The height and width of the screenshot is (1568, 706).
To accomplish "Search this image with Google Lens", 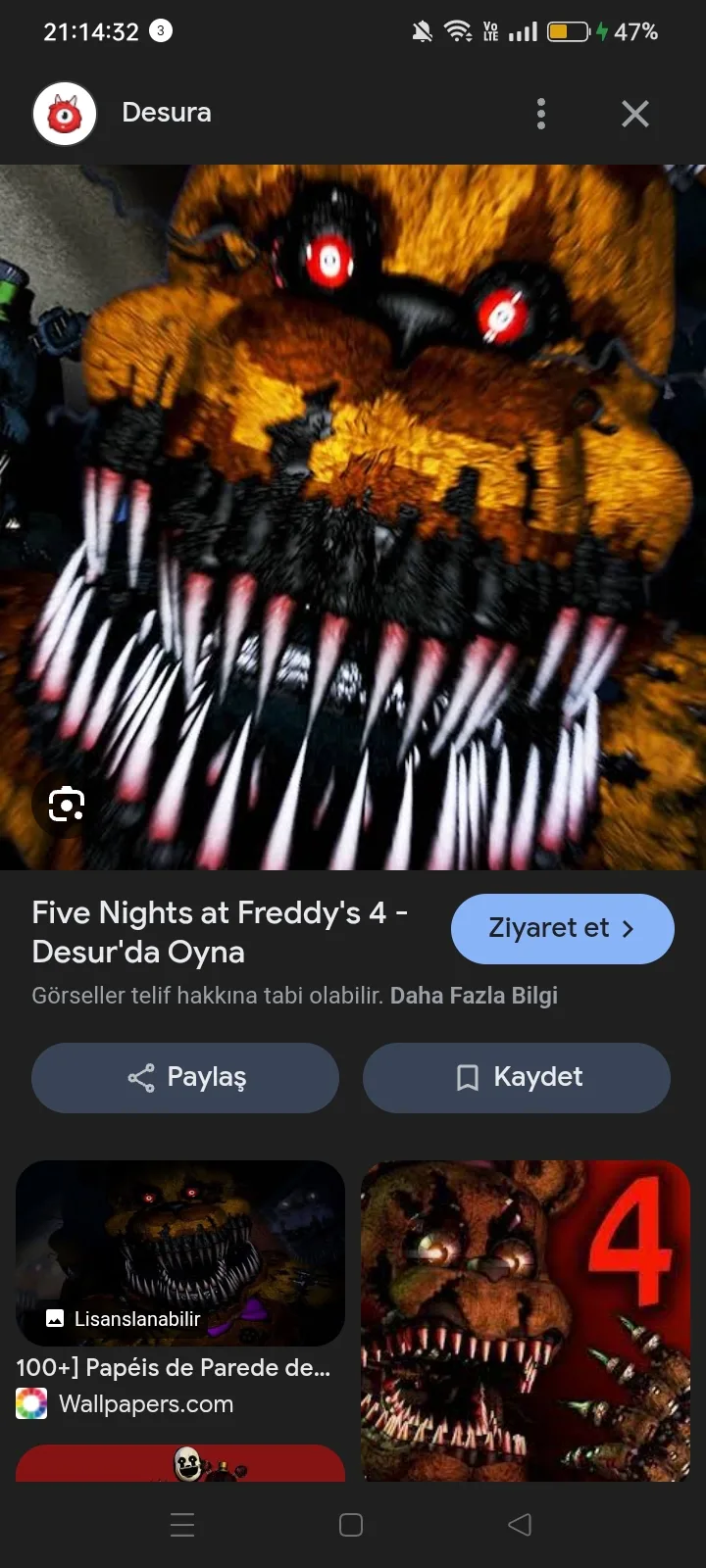I will coord(66,805).
